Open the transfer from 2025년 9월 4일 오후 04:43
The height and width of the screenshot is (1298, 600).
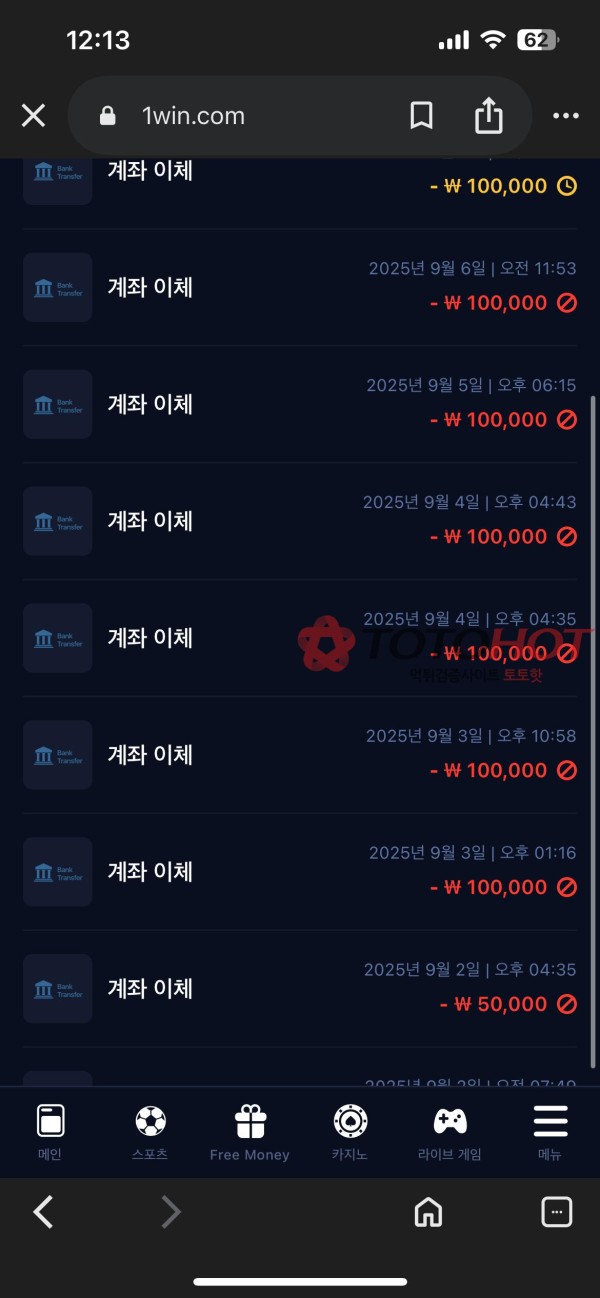tap(300, 521)
